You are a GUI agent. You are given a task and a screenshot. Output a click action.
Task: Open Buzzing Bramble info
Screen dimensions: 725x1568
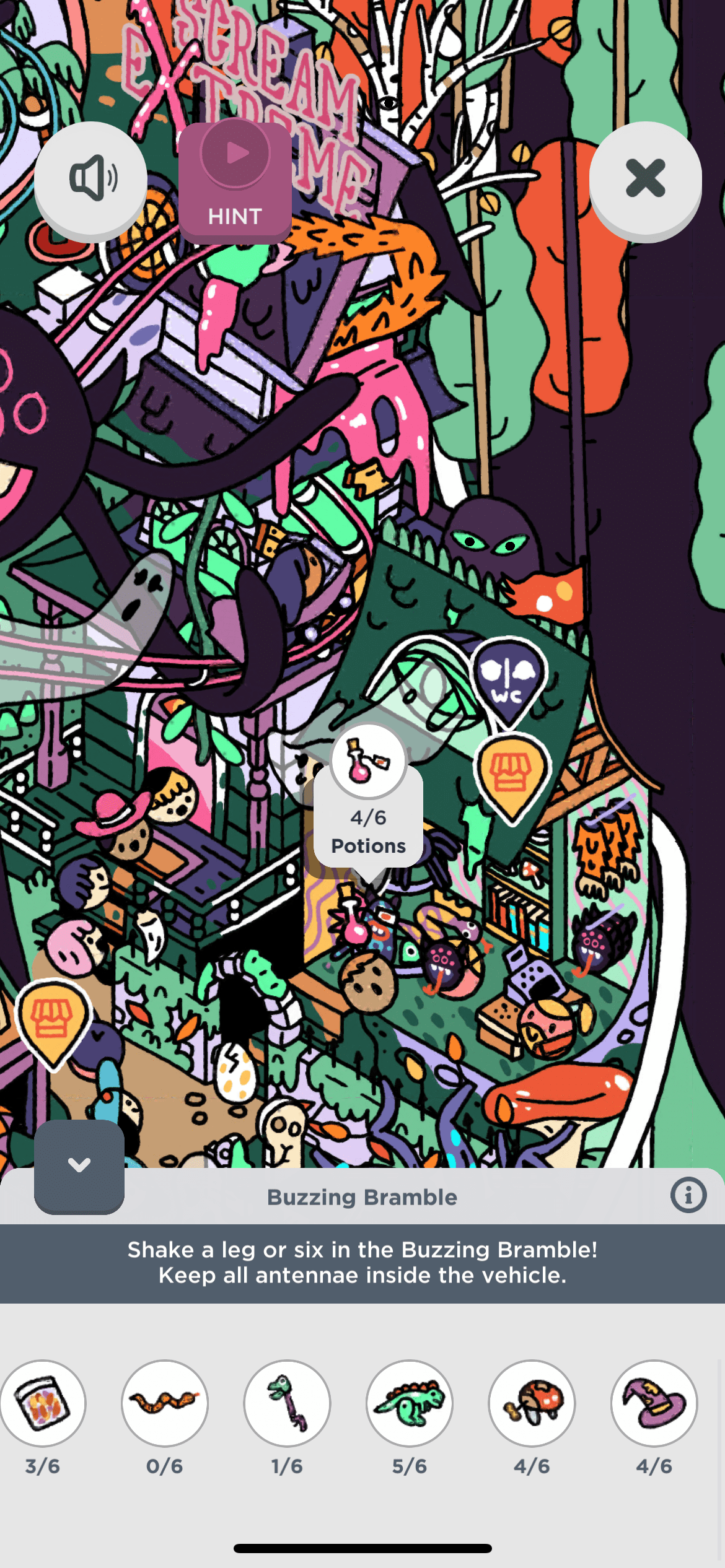tap(688, 1195)
